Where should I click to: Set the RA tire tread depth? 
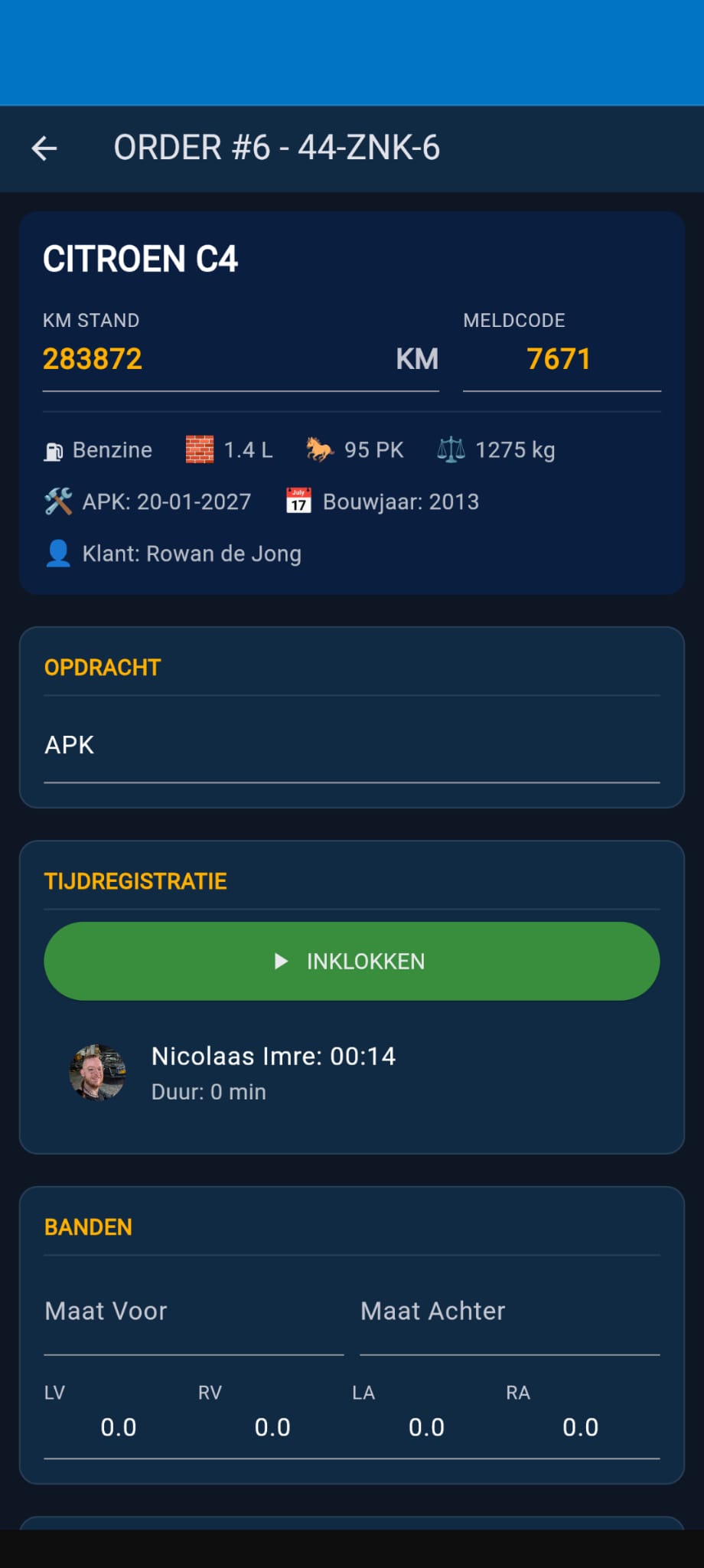point(580,1427)
